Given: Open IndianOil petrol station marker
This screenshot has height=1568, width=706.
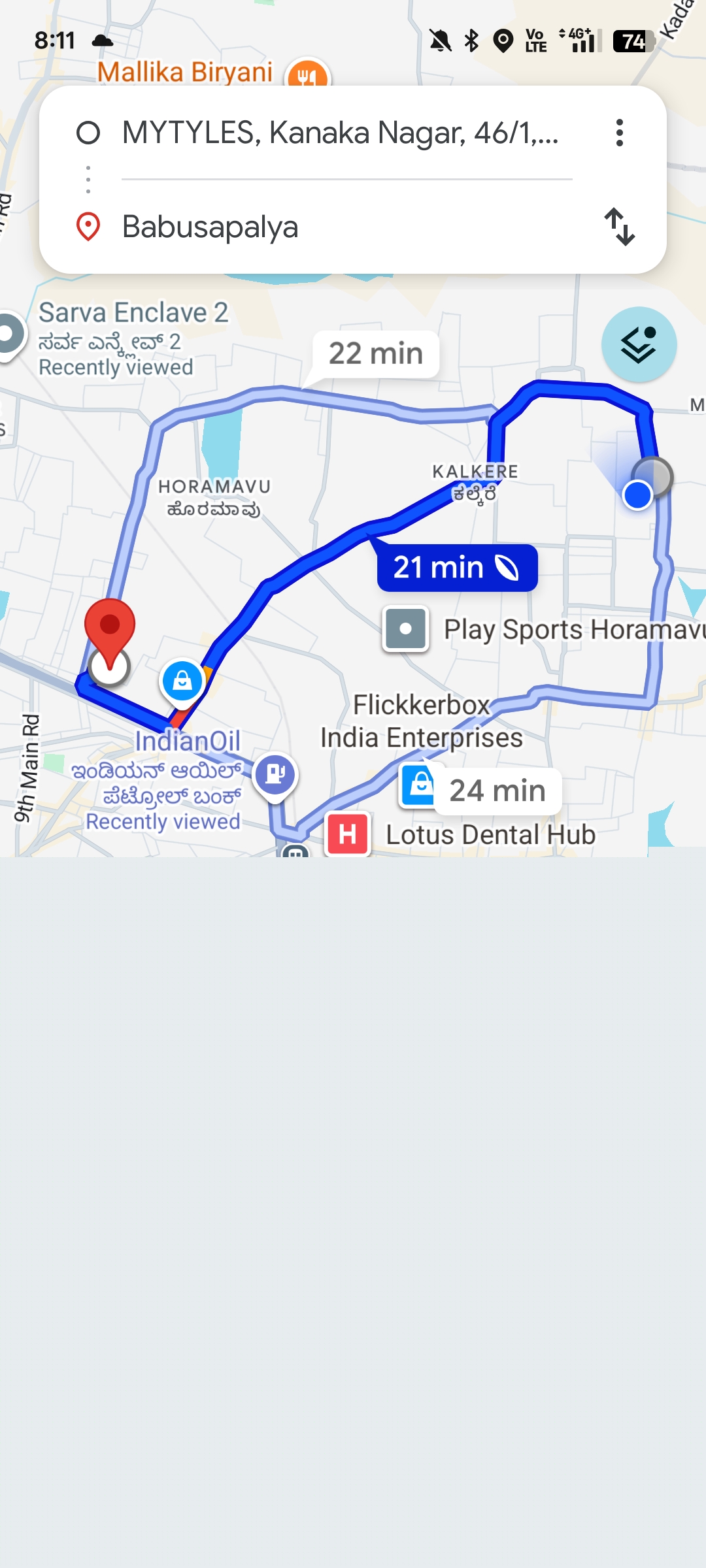Looking at the screenshot, I should pos(275,775).
